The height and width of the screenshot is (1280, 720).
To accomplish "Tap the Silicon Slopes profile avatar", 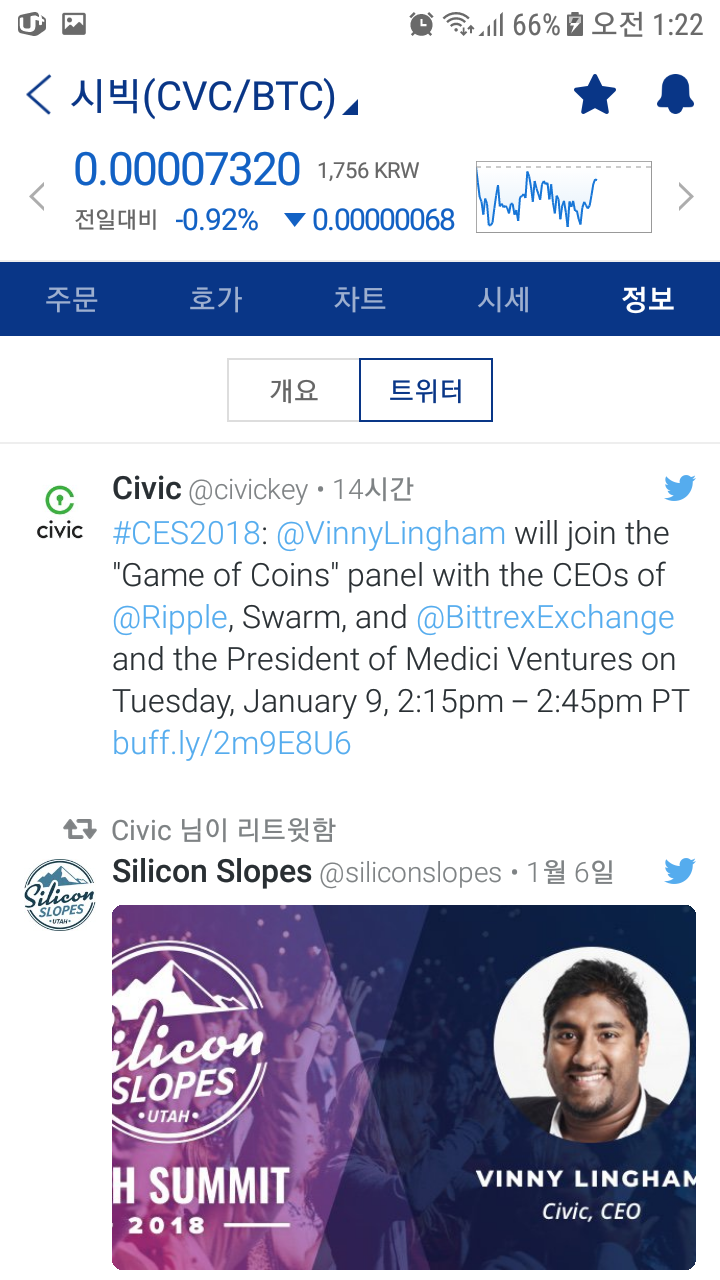I will tap(59, 894).
